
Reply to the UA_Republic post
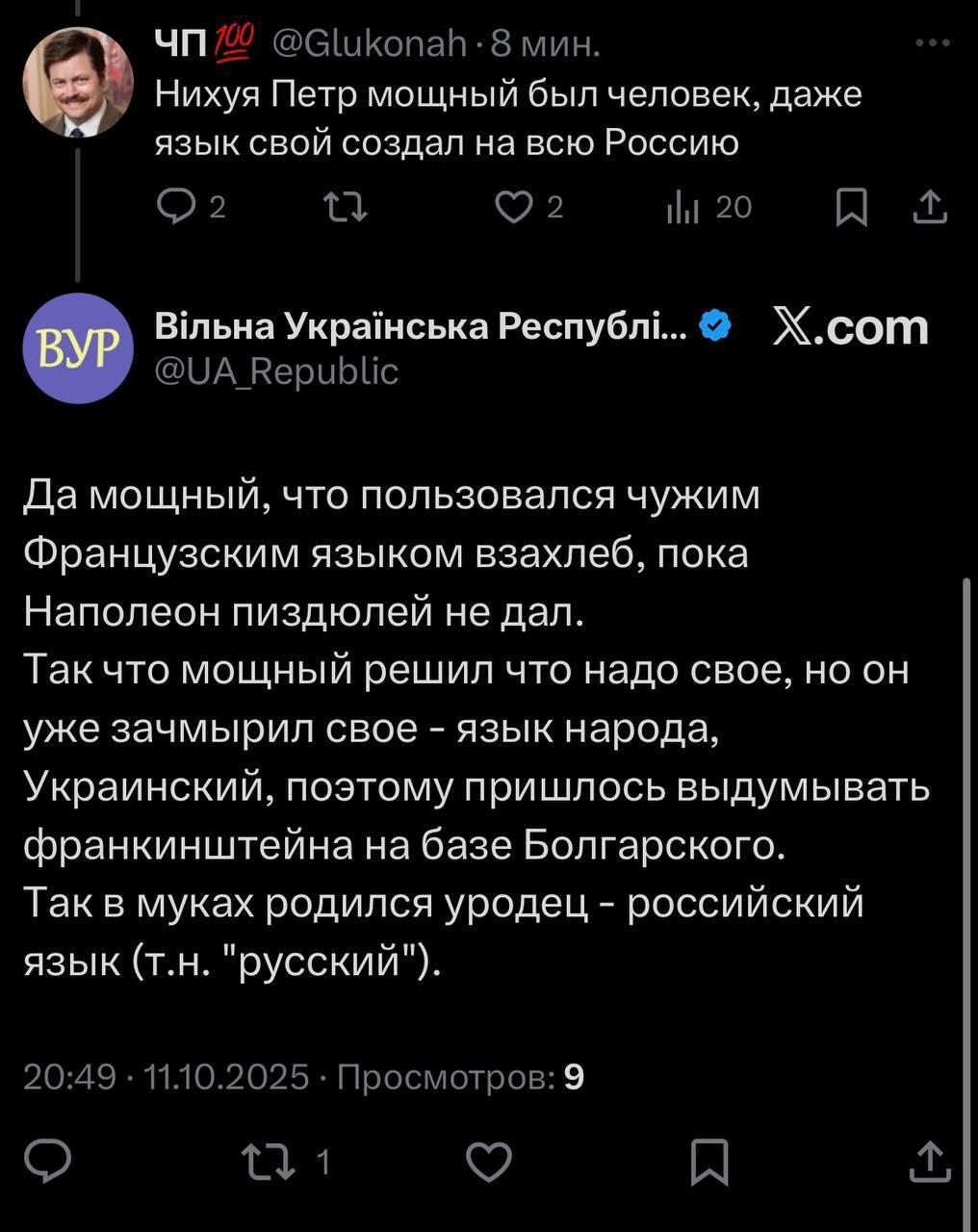click(48, 1162)
